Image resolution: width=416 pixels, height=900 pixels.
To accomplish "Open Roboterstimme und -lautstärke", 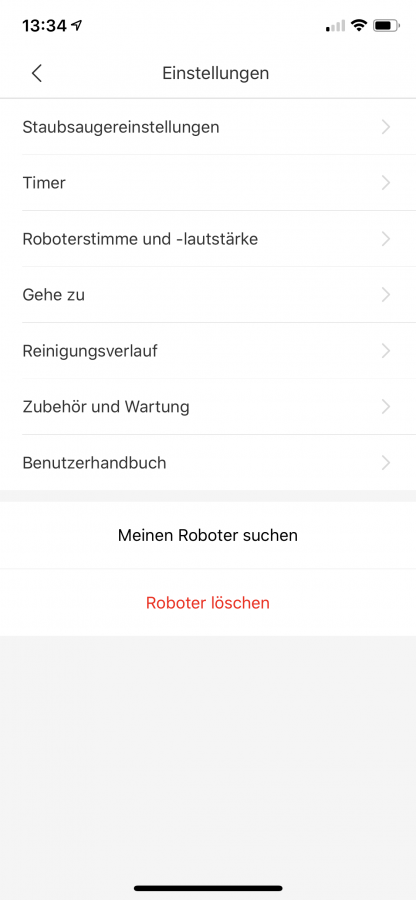I will pyautogui.click(x=208, y=239).
